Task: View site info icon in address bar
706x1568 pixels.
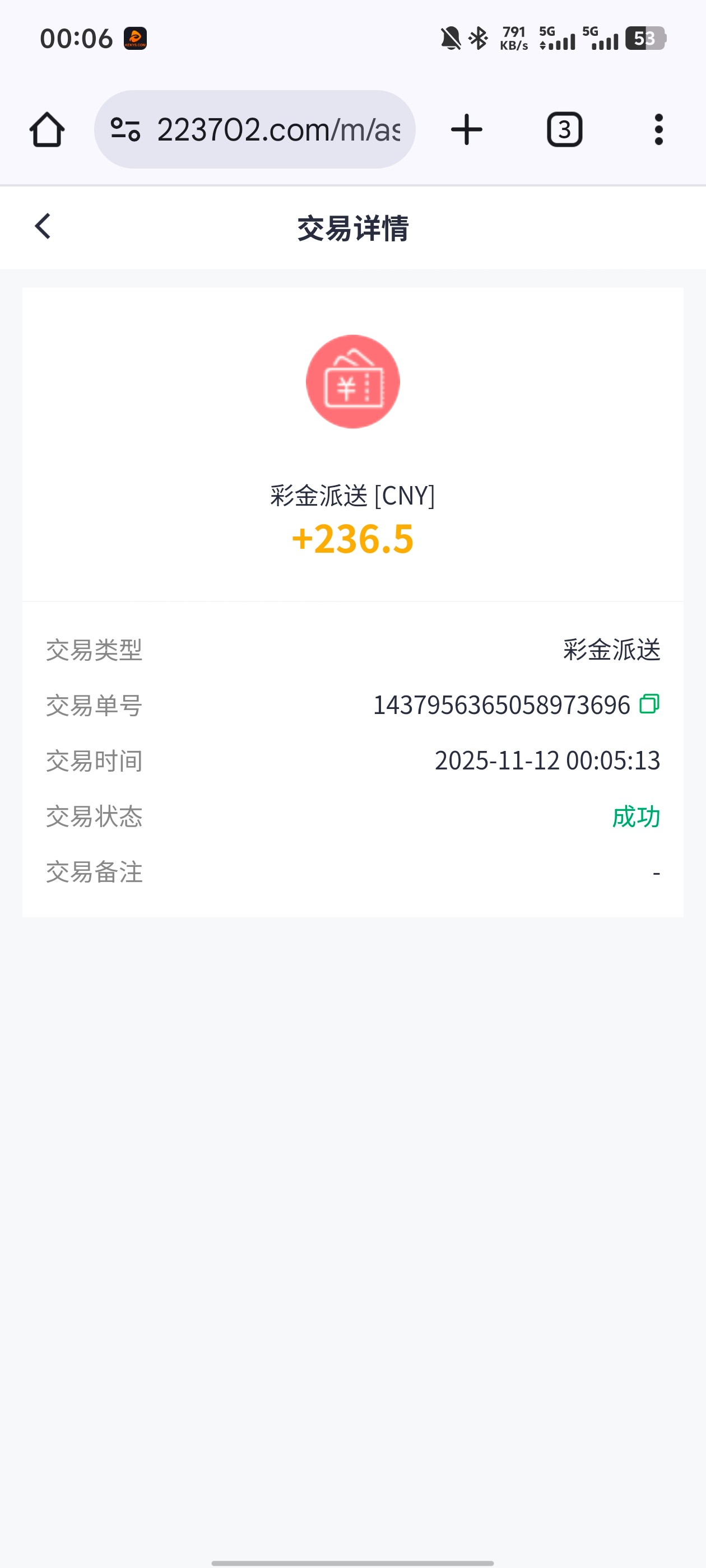Action: coord(126,130)
